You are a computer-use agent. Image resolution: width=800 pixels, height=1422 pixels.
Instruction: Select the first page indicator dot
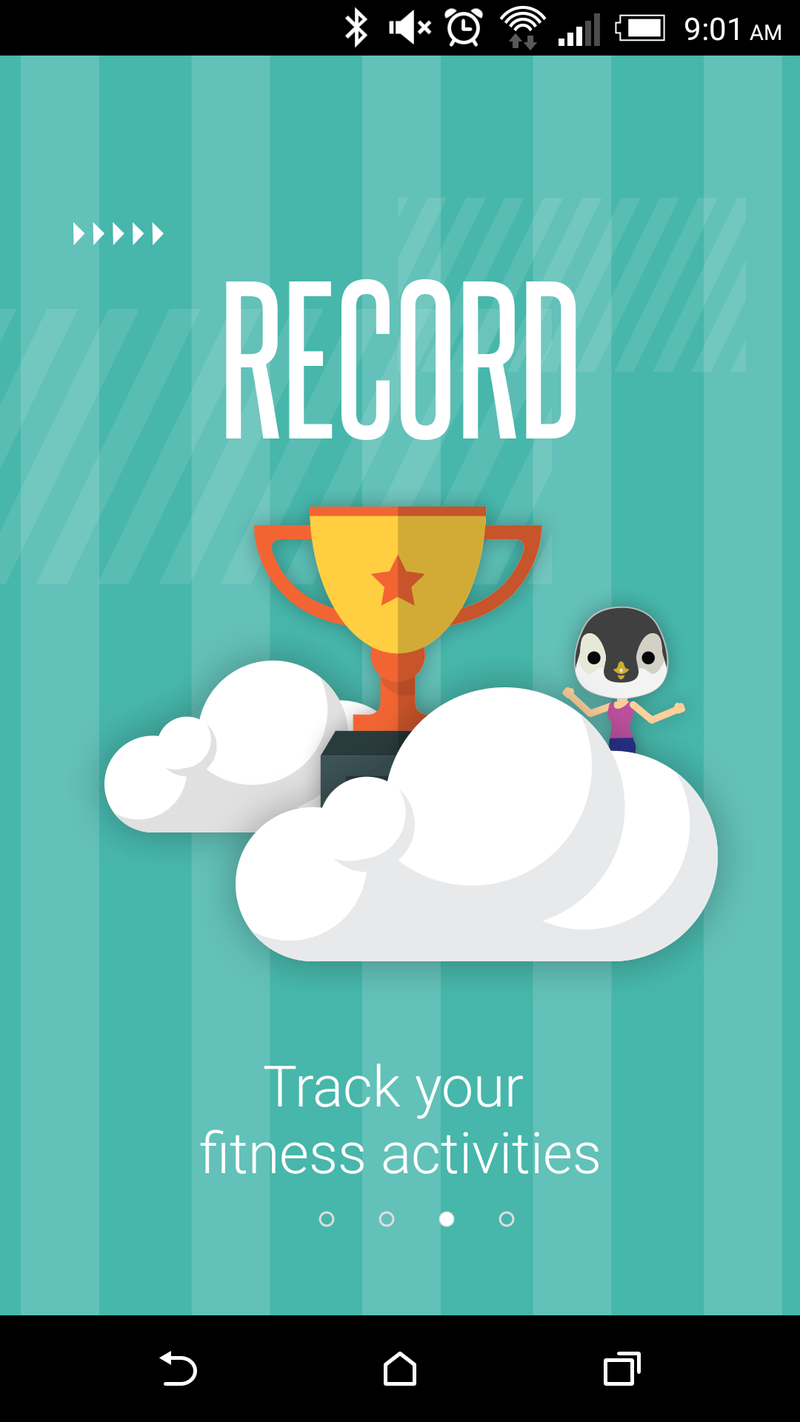326,1219
